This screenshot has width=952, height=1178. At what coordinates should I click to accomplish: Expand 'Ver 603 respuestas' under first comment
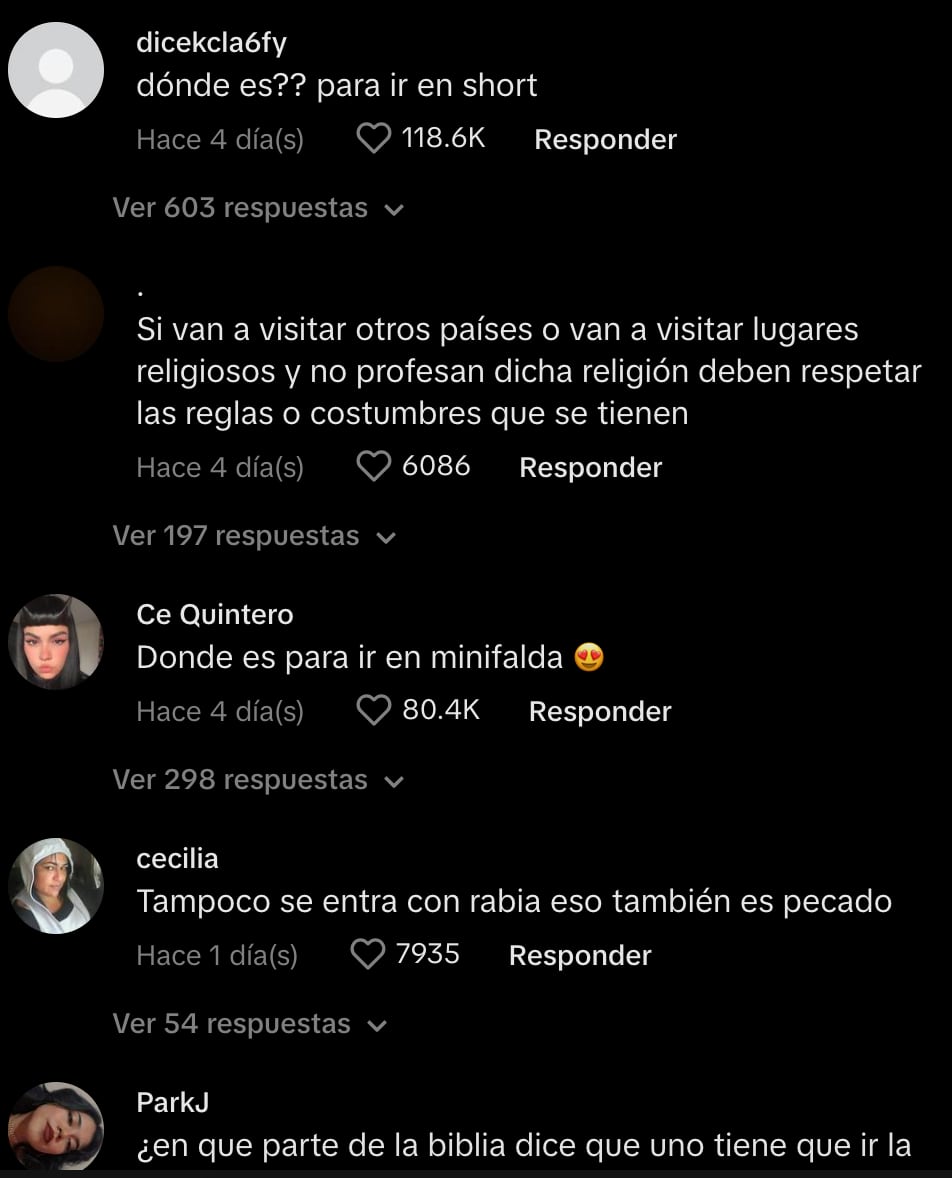click(x=241, y=207)
